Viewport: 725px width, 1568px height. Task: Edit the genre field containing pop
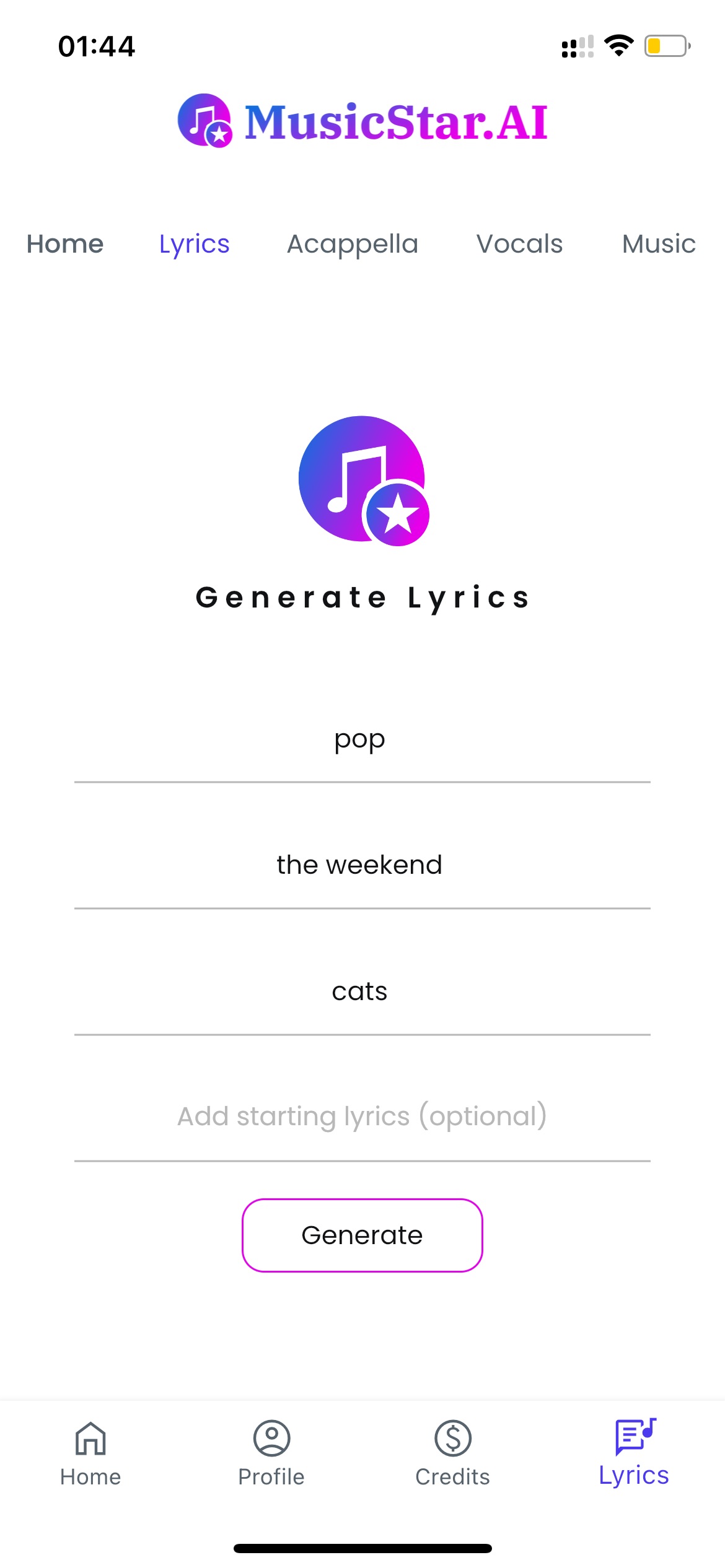click(362, 740)
